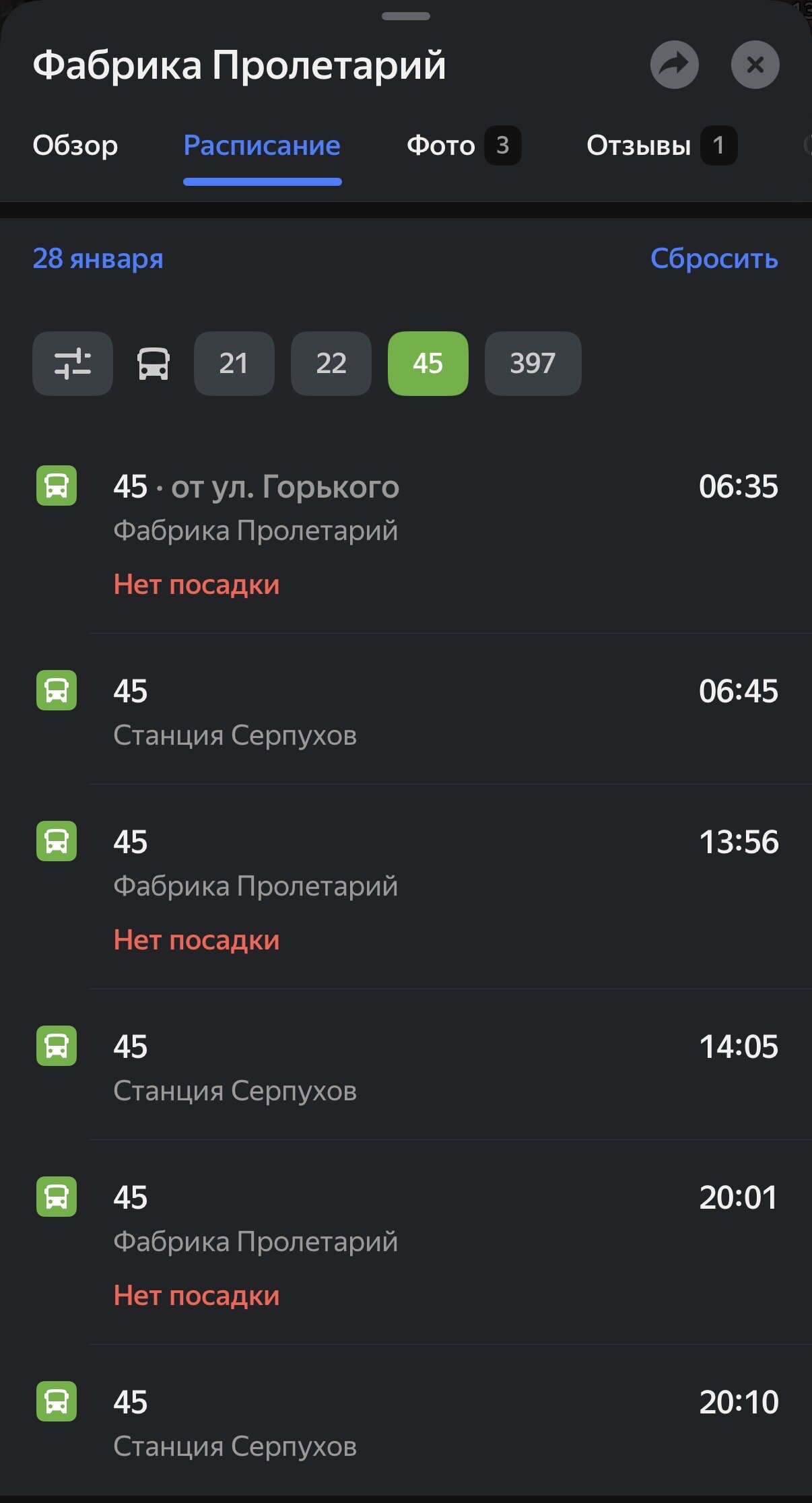Share the Фабрика Пролетарий stop
Image resolution: width=812 pixels, height=1503 pixels.
[674, 65]
